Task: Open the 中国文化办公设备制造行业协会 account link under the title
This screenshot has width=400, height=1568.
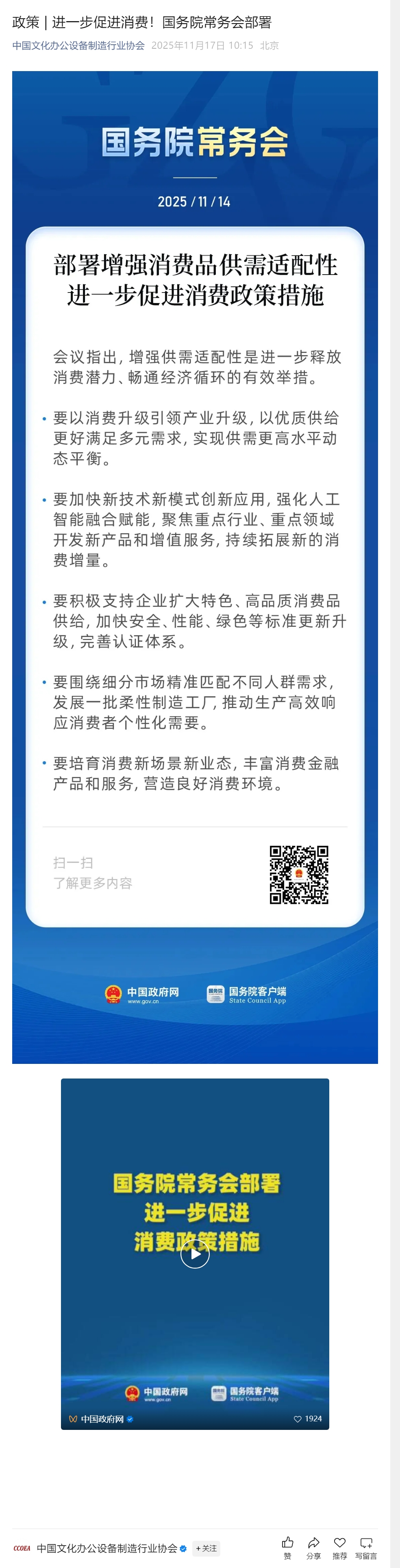Action: 78,45
